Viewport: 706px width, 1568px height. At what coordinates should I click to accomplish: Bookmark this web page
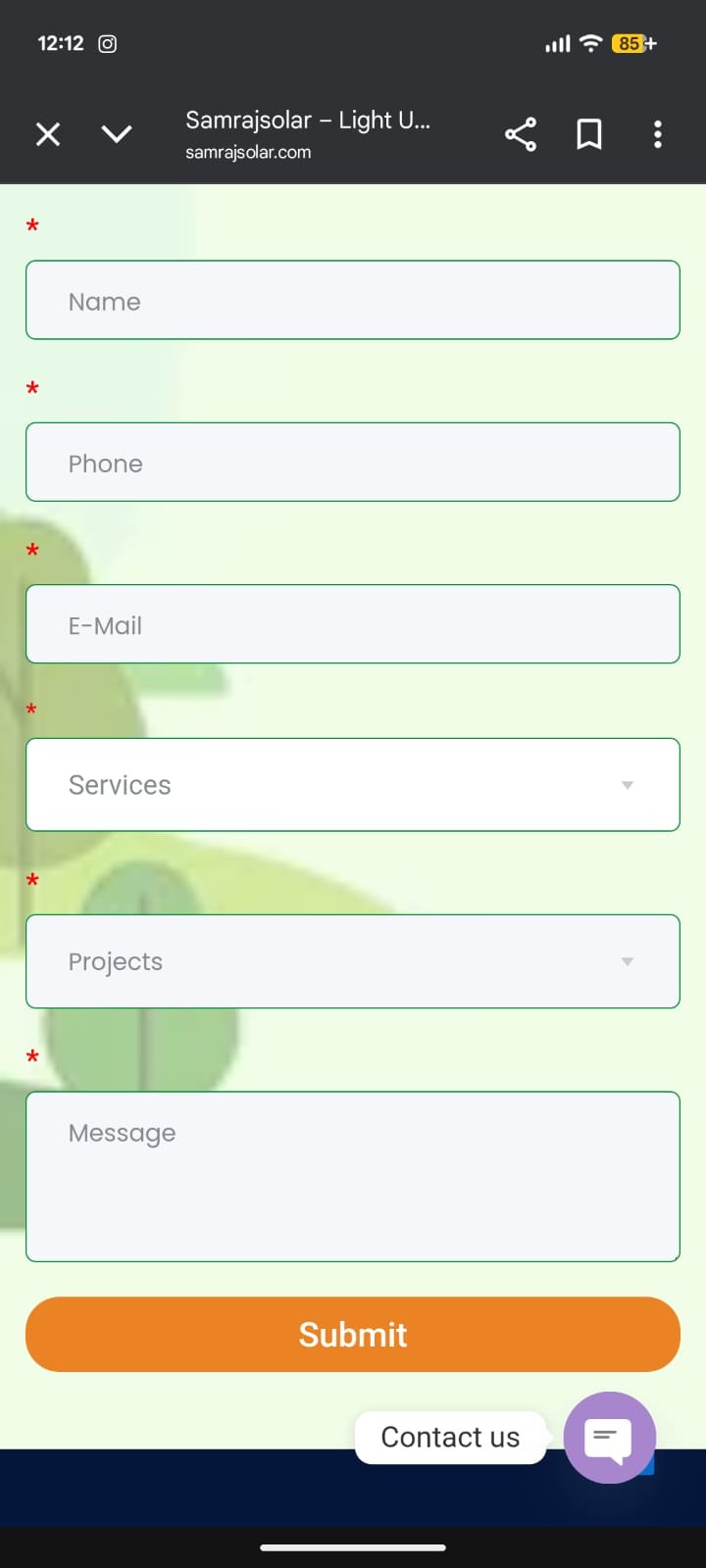tap(589, 134)
